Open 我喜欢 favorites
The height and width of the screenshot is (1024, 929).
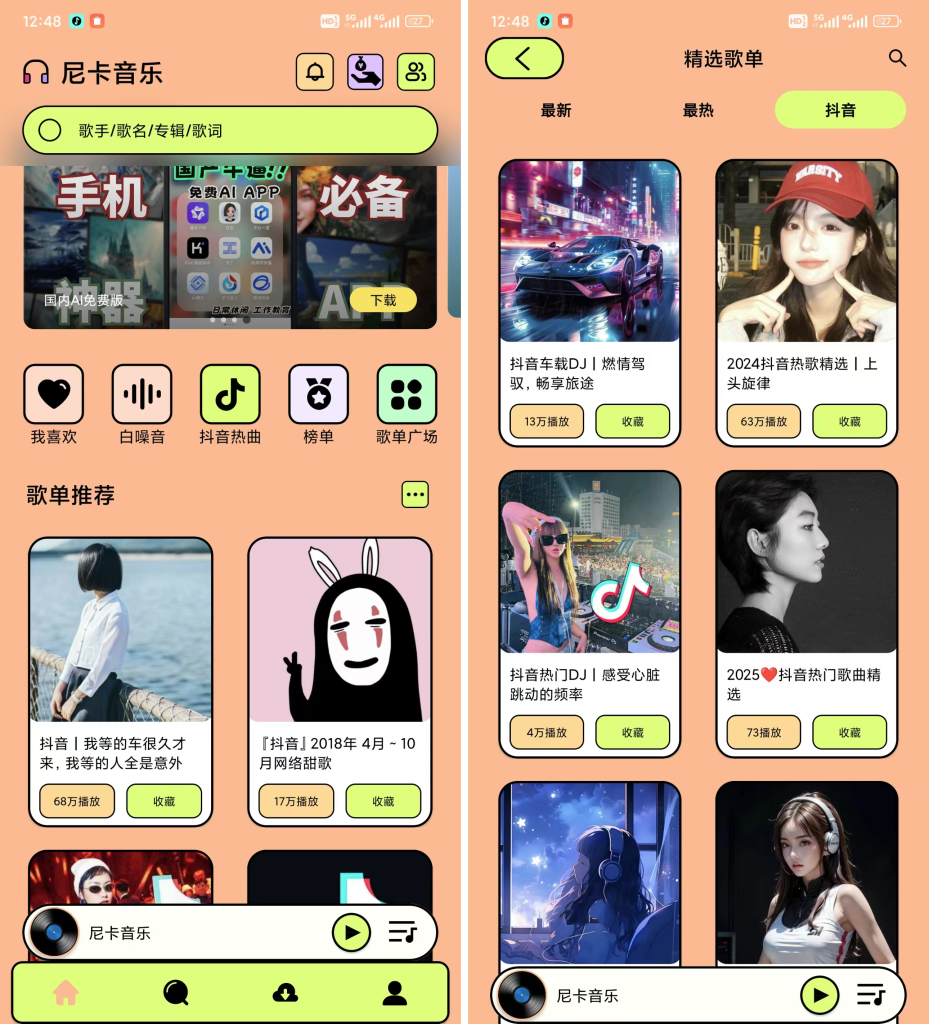54,394
